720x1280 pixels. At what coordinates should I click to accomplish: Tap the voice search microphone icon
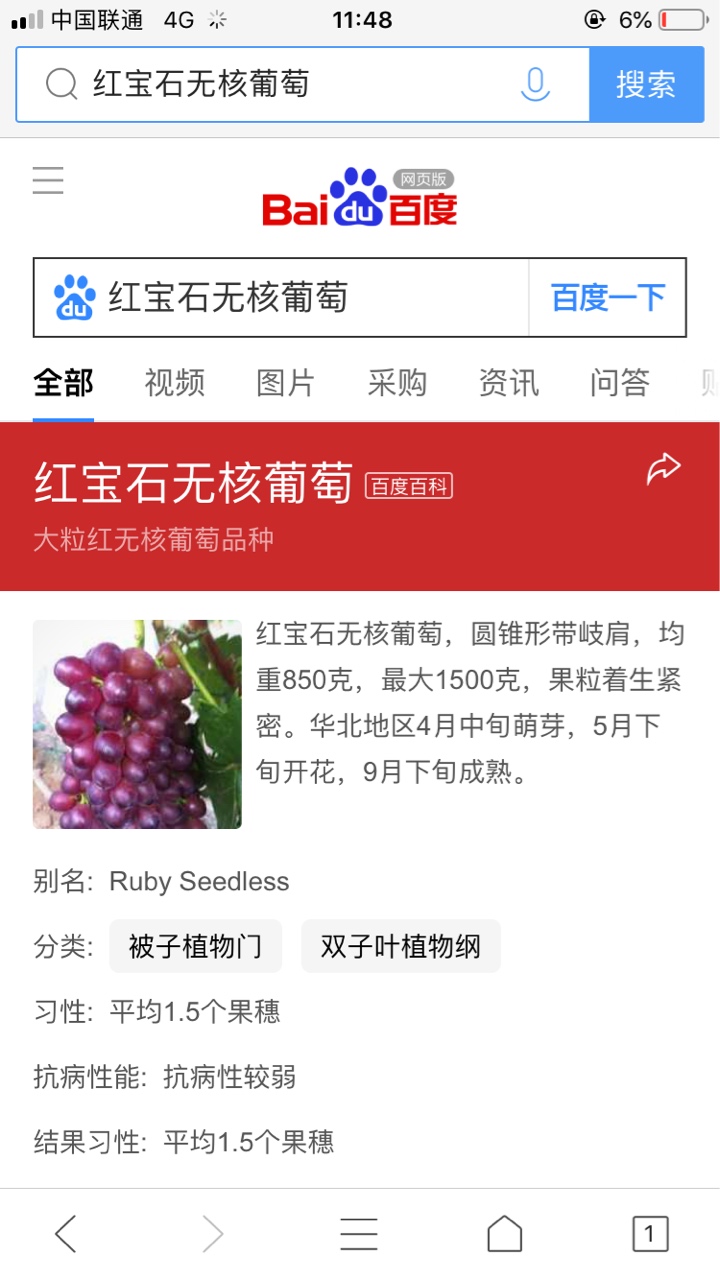pyautogui.click(x=535, y=84)
